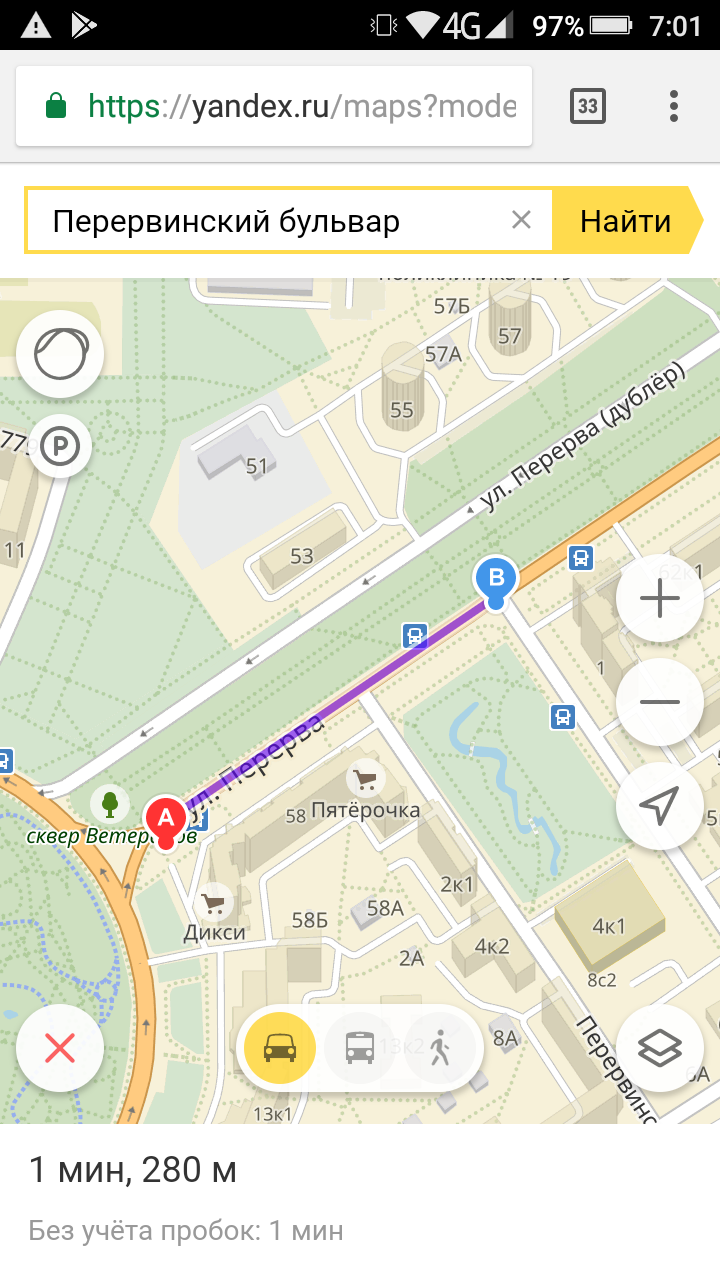Open the 1 мин, 280 м route details
The image size is (720, 1280).
tap(134, 1170)
